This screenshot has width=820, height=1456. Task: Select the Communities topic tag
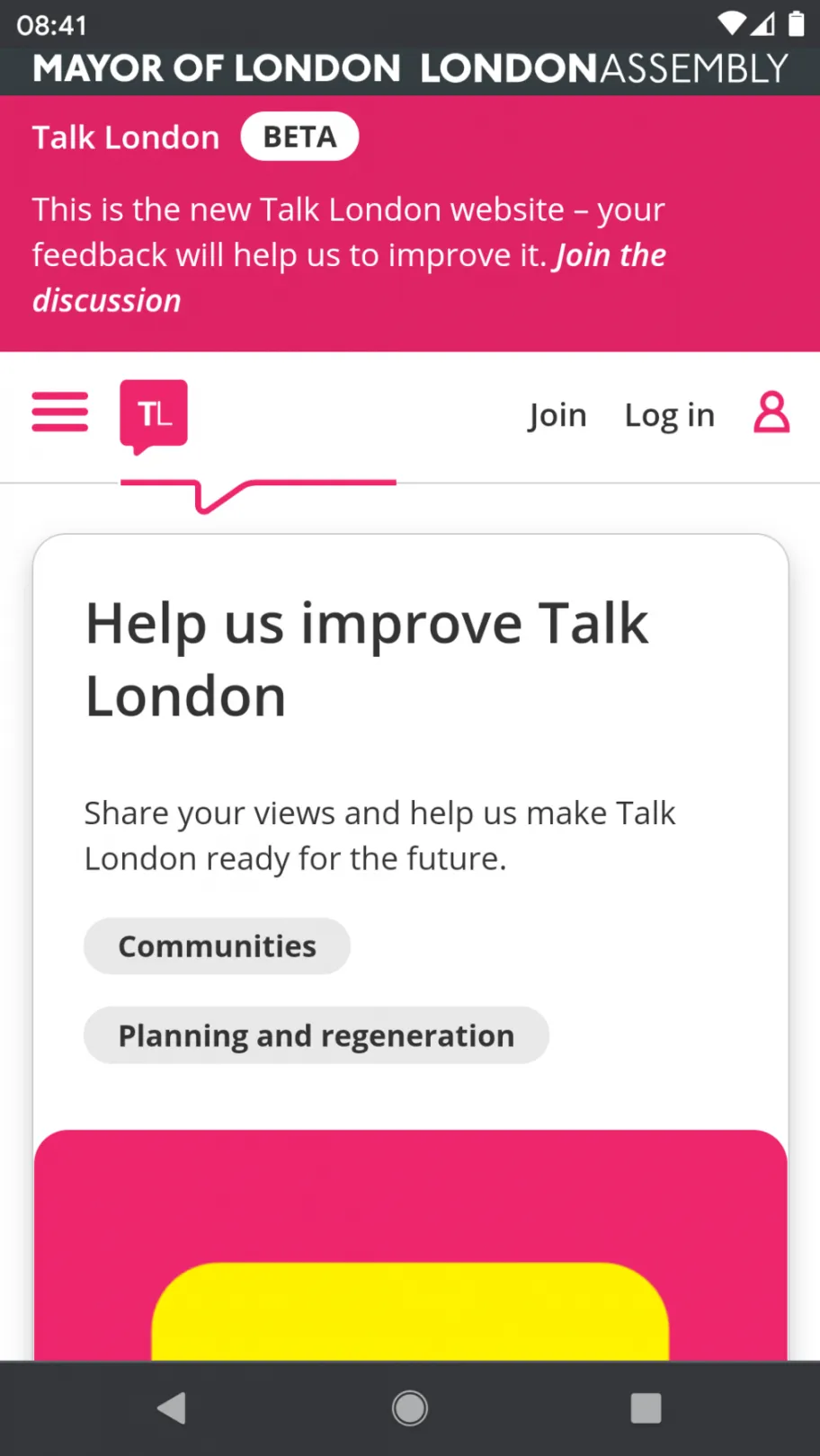click(x=217, y=946)
